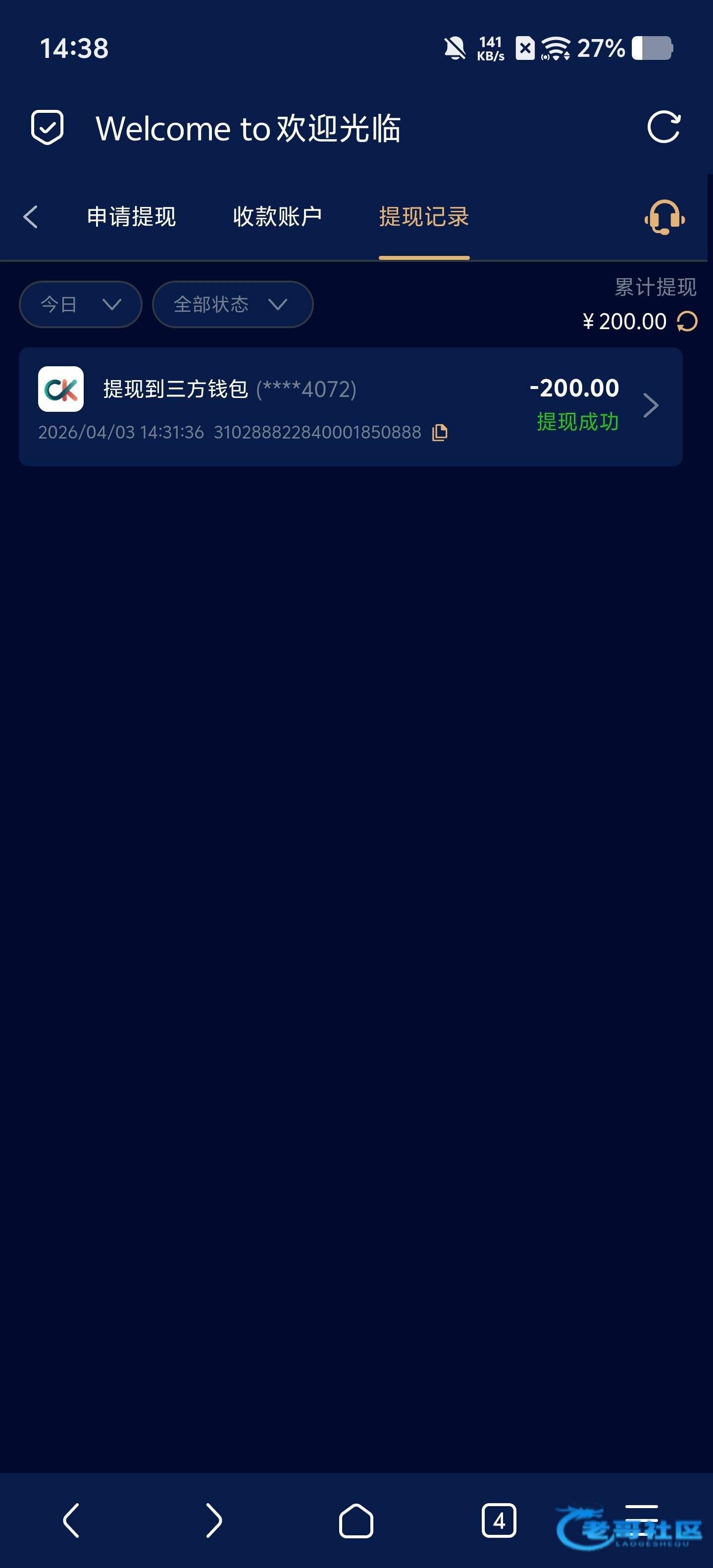Open the browser menu in bottom bar
713x1568 pixels.
pos(641,1520)
